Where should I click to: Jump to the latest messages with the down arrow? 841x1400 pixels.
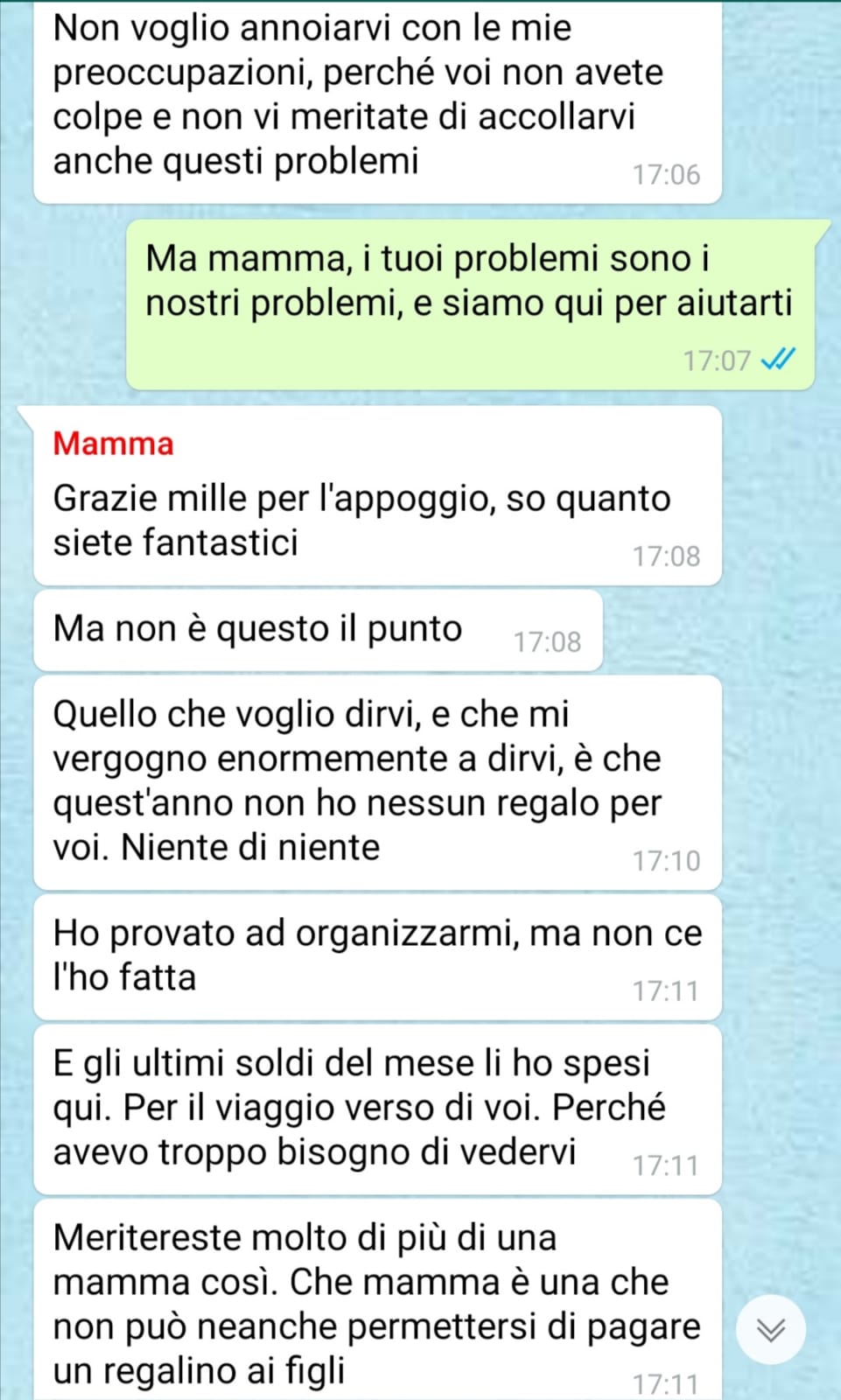[770, 1330]
